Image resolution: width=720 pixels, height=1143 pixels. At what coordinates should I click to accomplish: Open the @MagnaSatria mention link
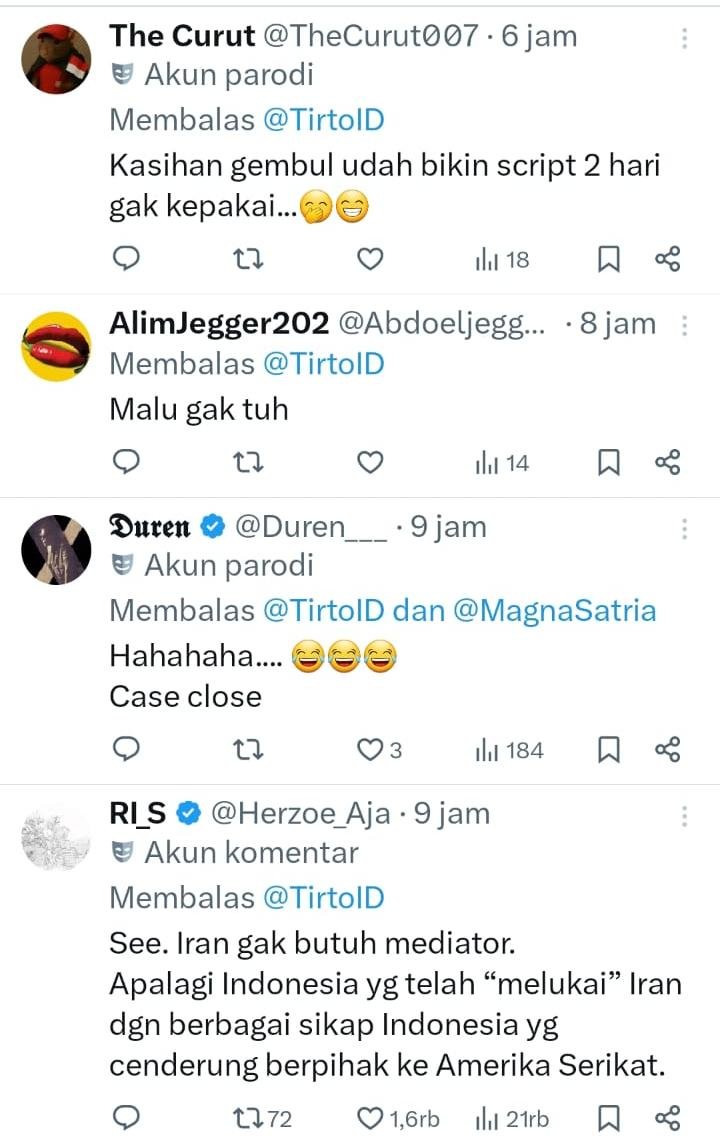[554, 610]
